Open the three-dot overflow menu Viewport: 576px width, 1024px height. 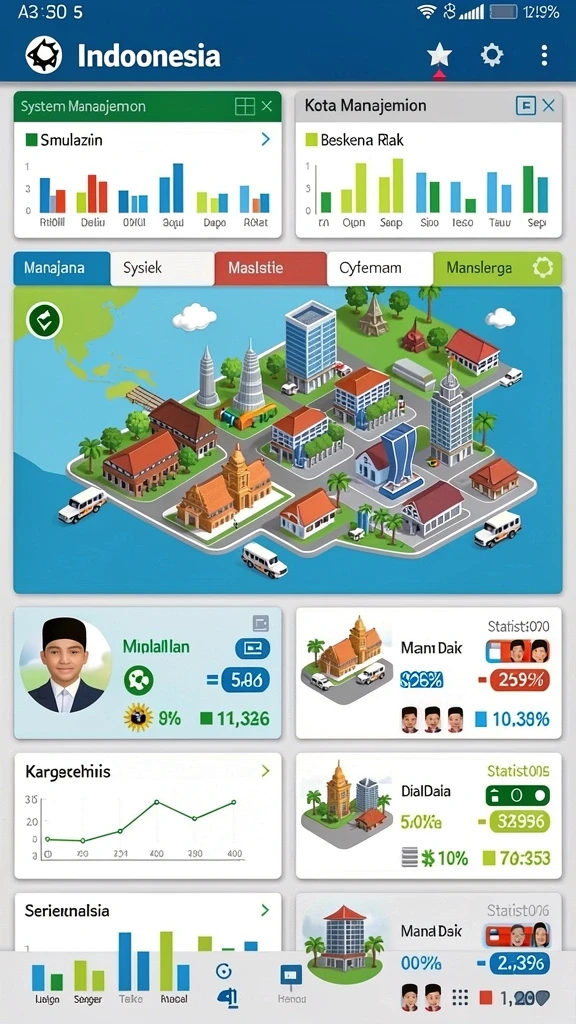[544, 55]
